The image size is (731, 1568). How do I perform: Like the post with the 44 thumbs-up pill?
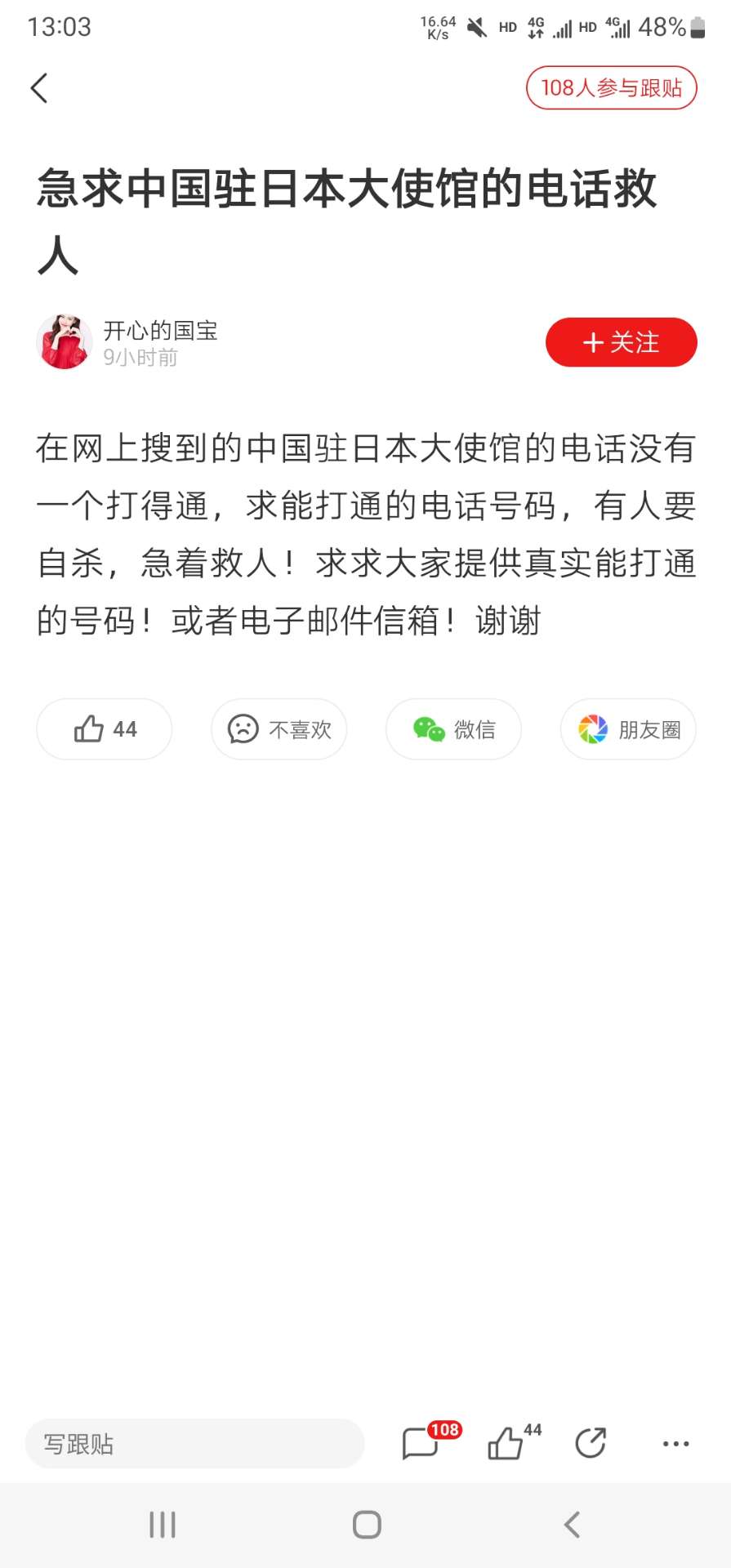click(105, 729)
